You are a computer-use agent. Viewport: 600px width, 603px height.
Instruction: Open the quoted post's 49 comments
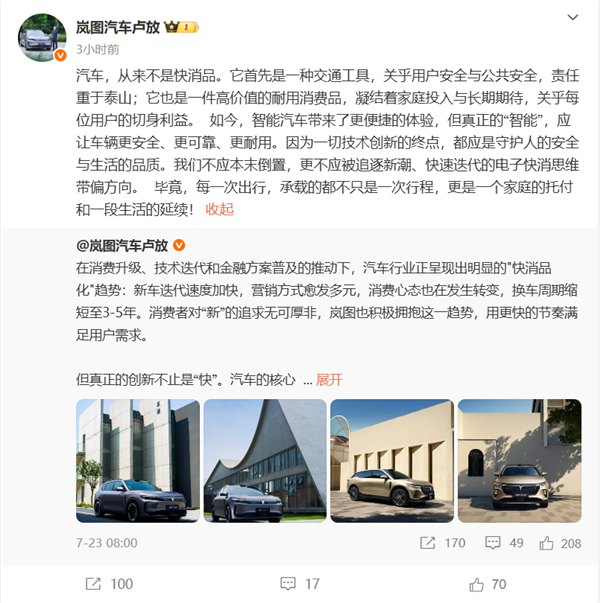coord(505,543)
